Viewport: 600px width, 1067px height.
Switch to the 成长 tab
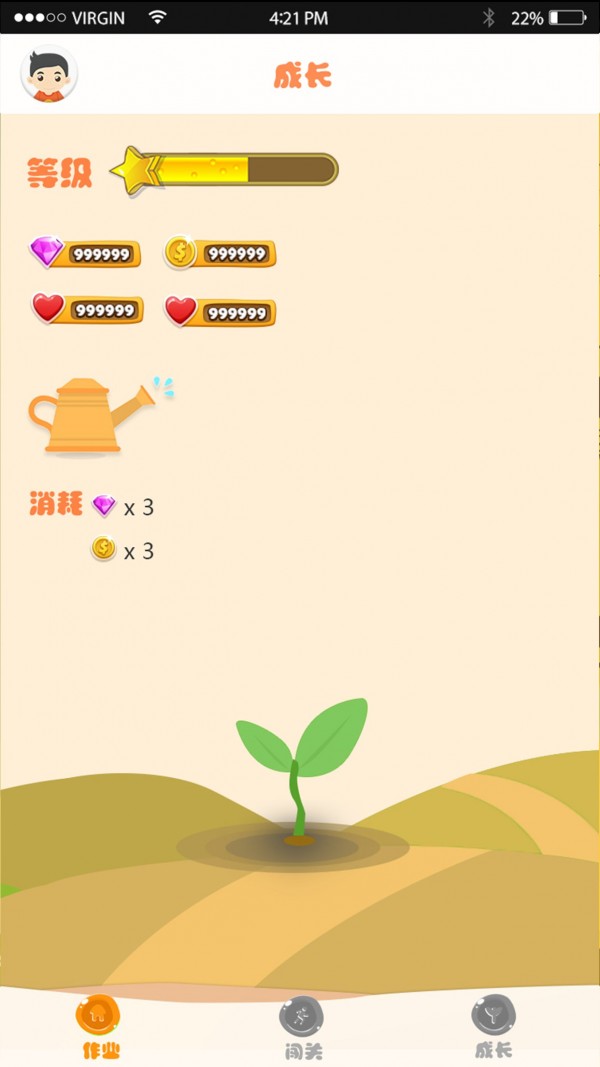point(494,1026)
